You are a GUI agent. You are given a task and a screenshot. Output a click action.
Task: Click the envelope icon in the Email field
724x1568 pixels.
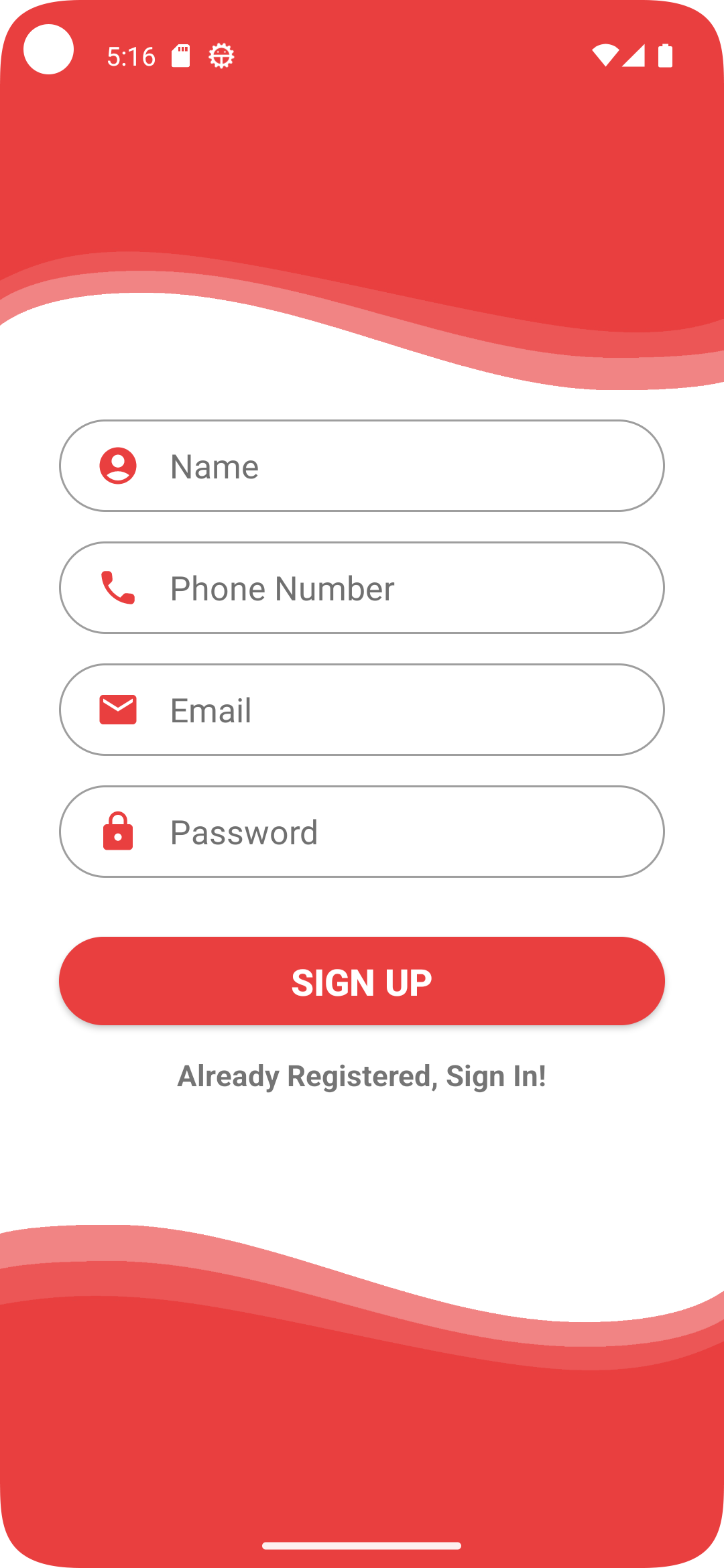118,710
